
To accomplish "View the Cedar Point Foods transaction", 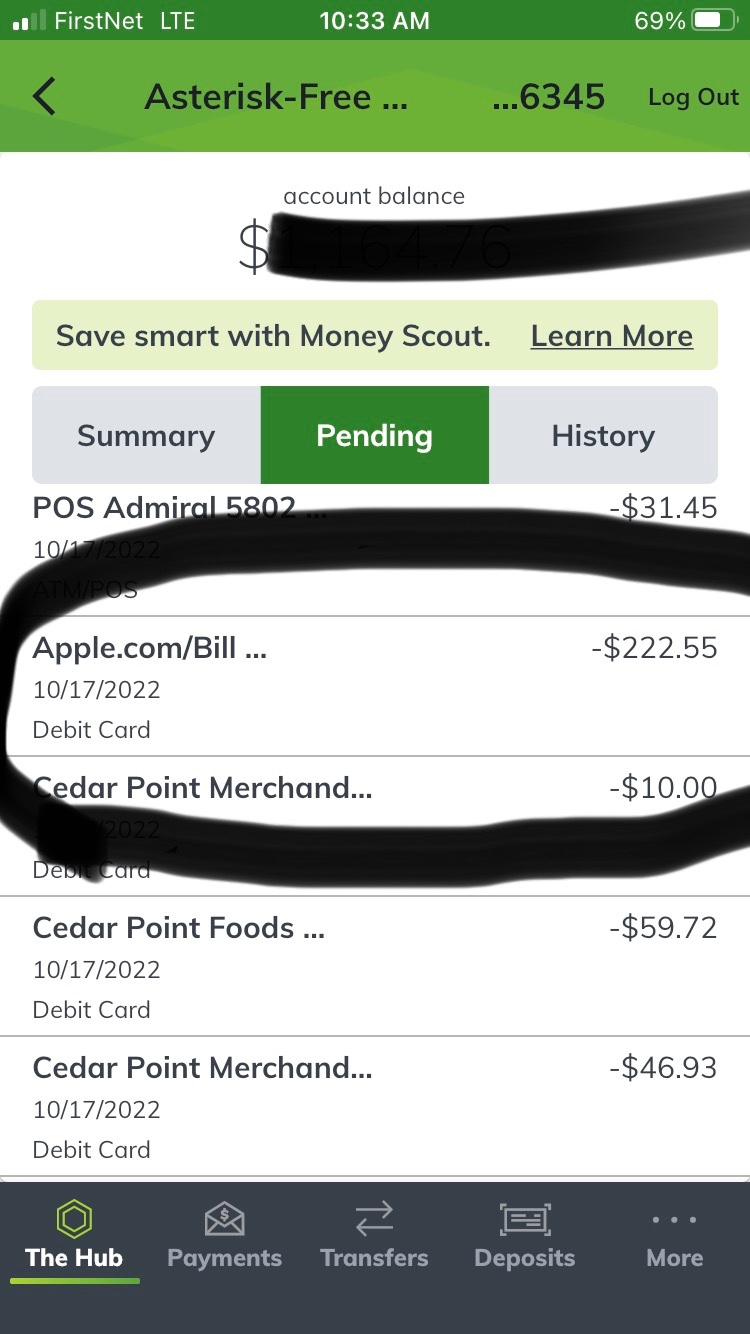I will 375,967.
